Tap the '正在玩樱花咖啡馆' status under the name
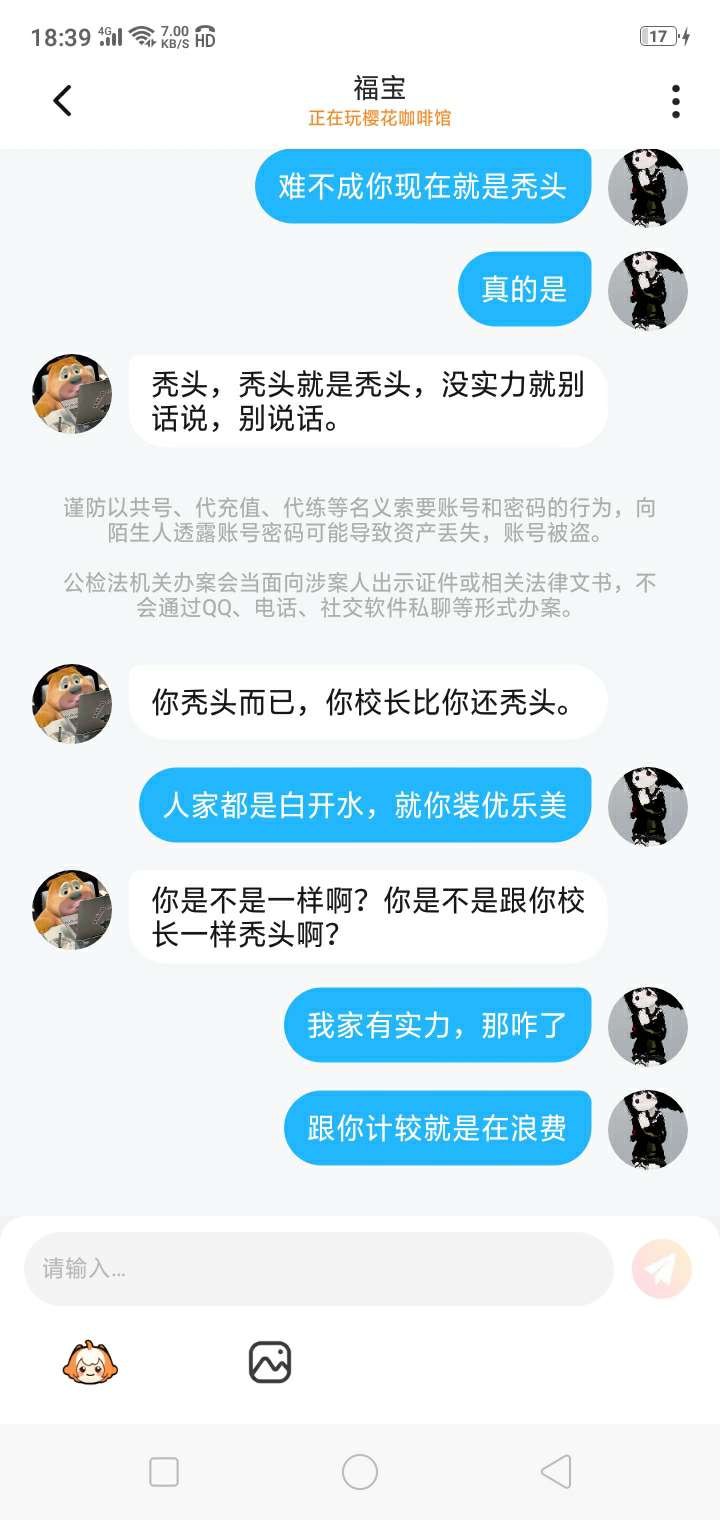 pos(379,118)
